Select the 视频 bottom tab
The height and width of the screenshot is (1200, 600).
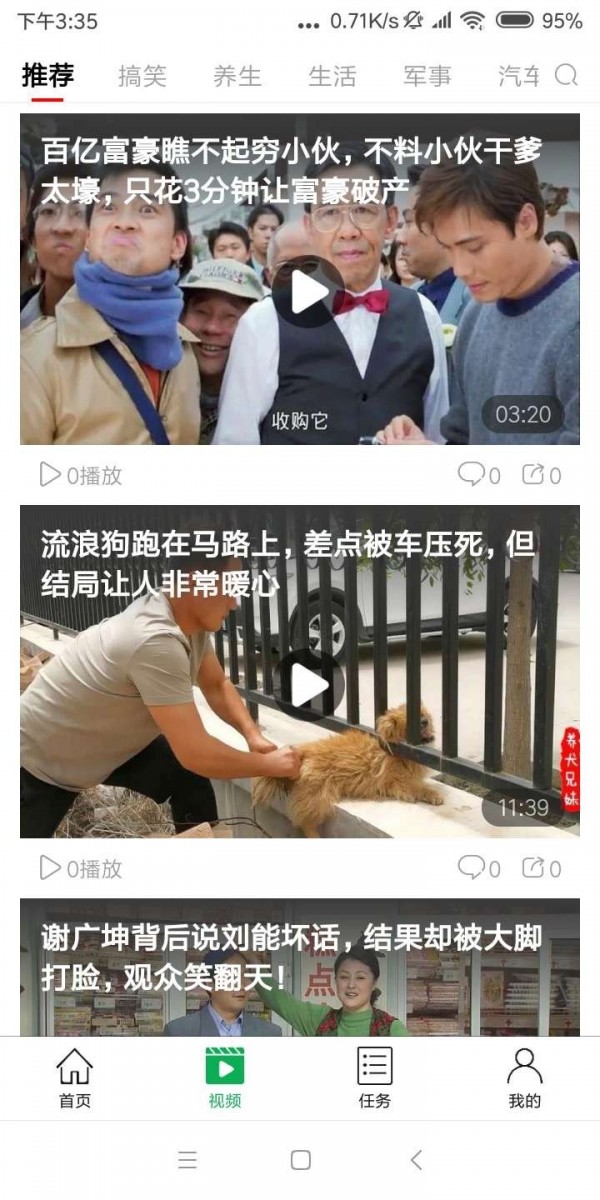(x=225, y=1078)
